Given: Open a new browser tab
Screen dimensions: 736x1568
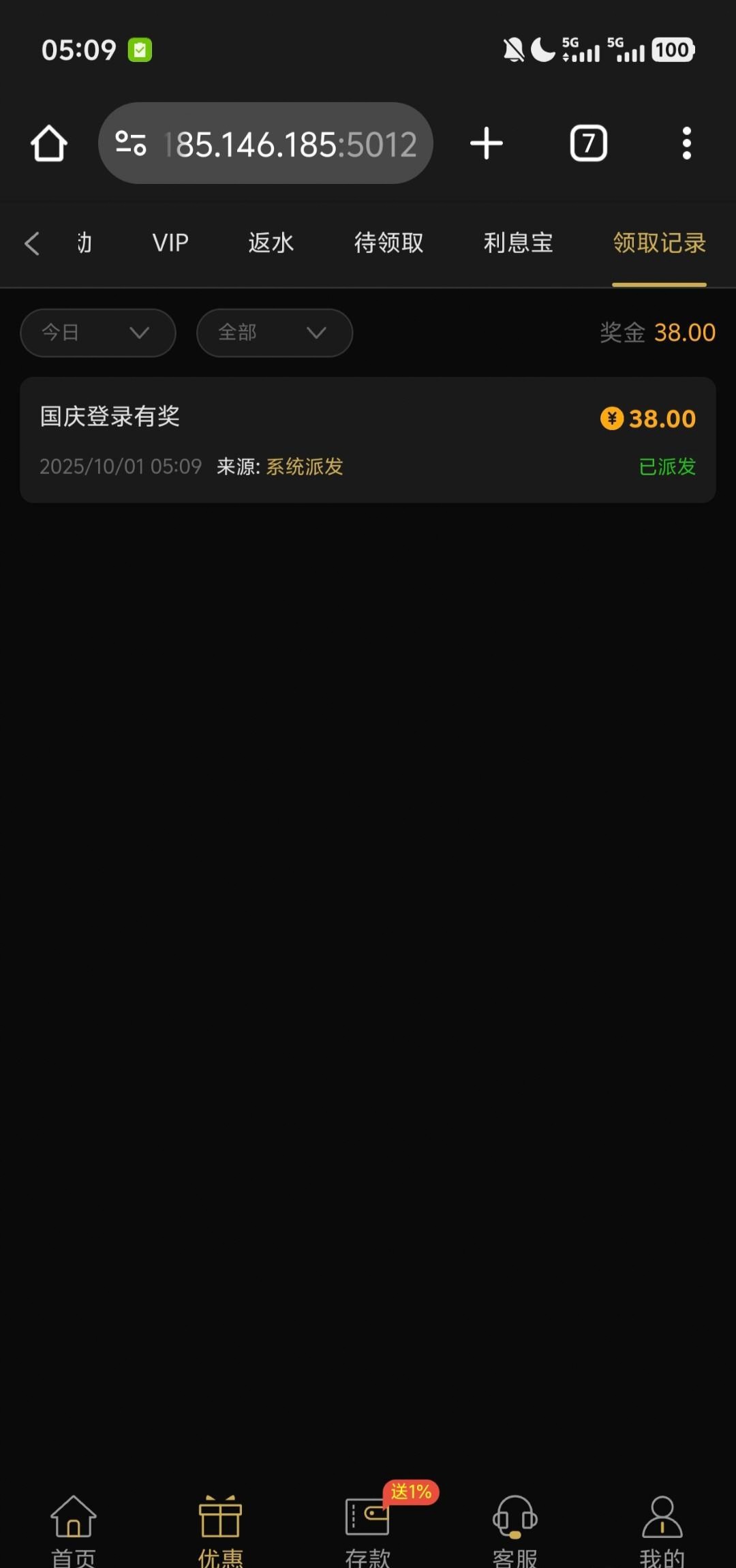Looking at the screenshot, I should [487, 144].
